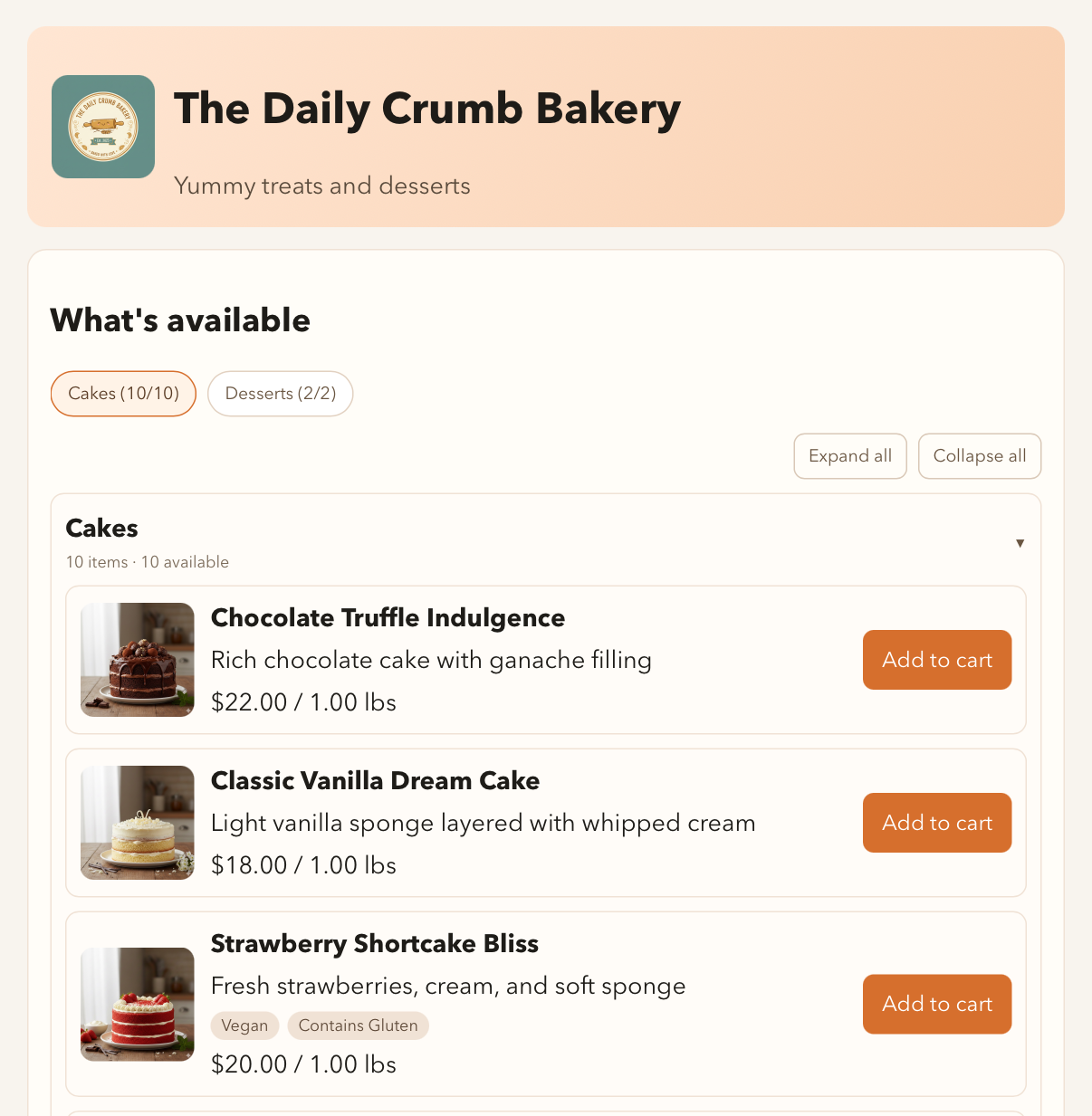The height and width of the screenshot is (1116, 1092).
Task: Add Strawberry Shortcake Bliss to cart
Action: [x=936, y=1004]
